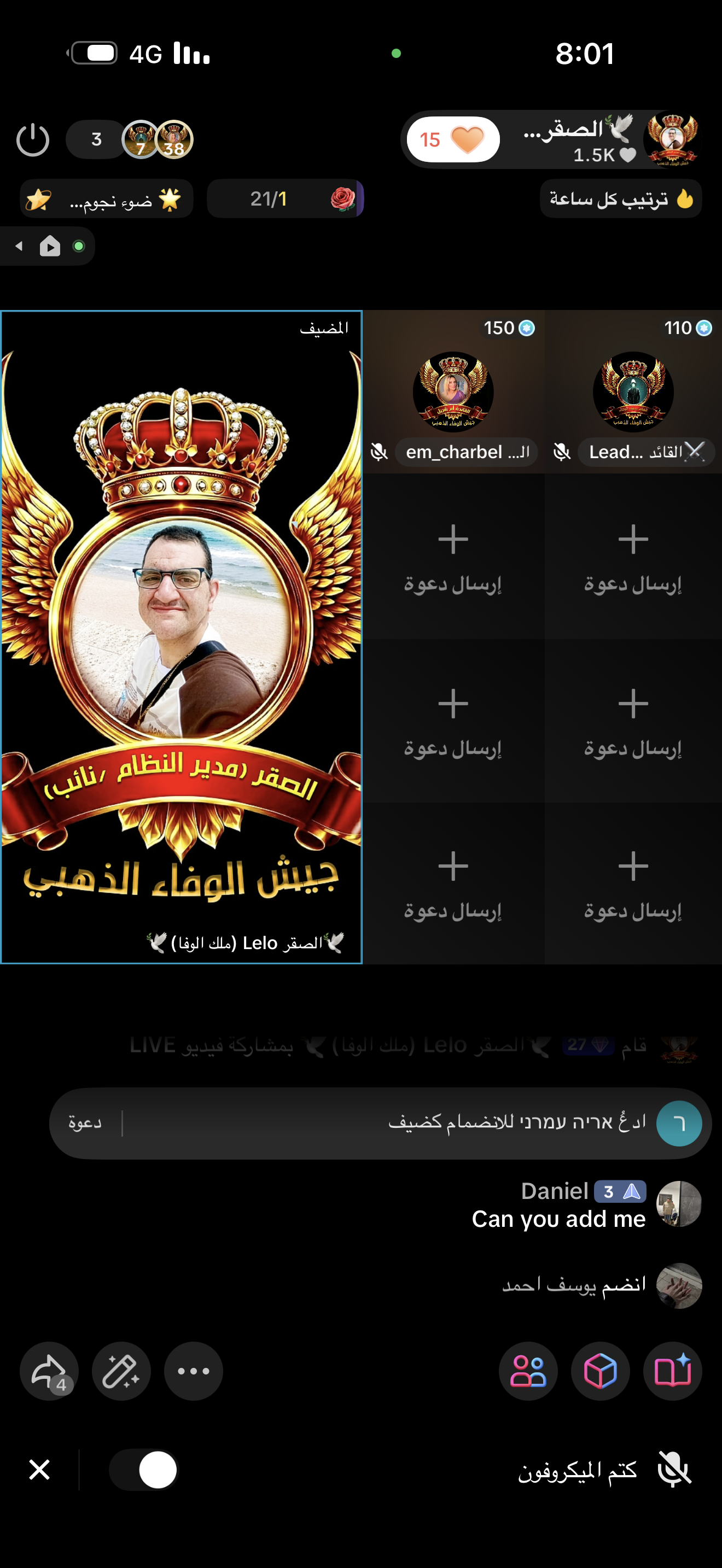
Task: Tap the power icon to end live
Action: point(33,140)
